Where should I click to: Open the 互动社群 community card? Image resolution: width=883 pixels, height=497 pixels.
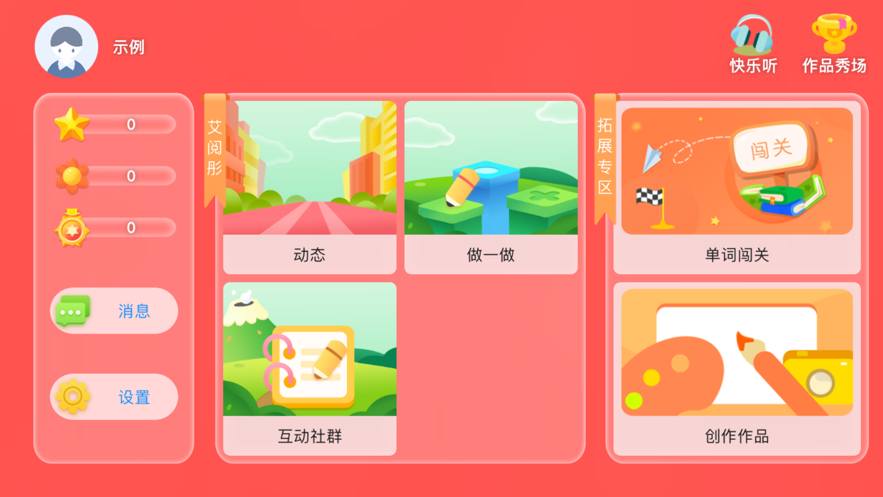point(310,368)
